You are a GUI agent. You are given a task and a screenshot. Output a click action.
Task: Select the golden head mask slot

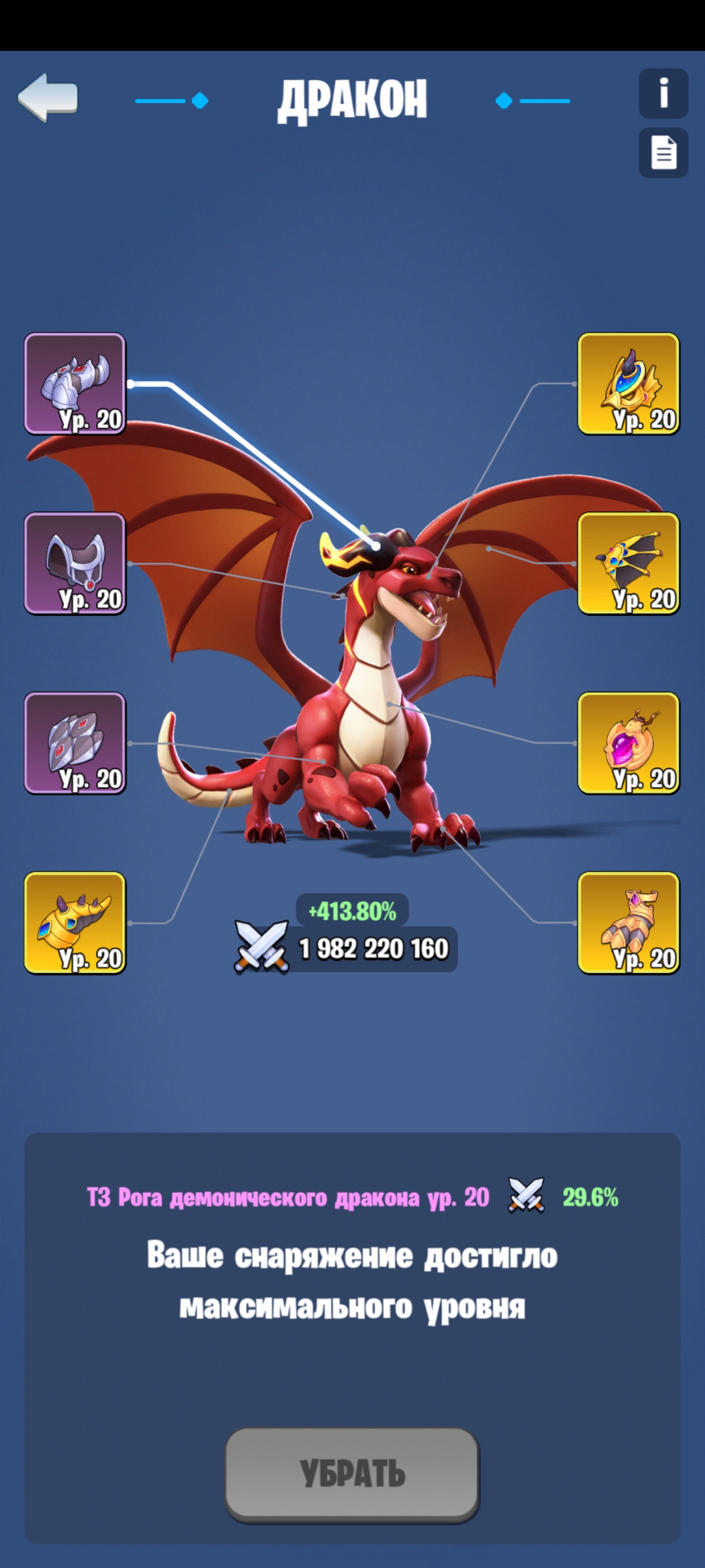coord(628,383)
